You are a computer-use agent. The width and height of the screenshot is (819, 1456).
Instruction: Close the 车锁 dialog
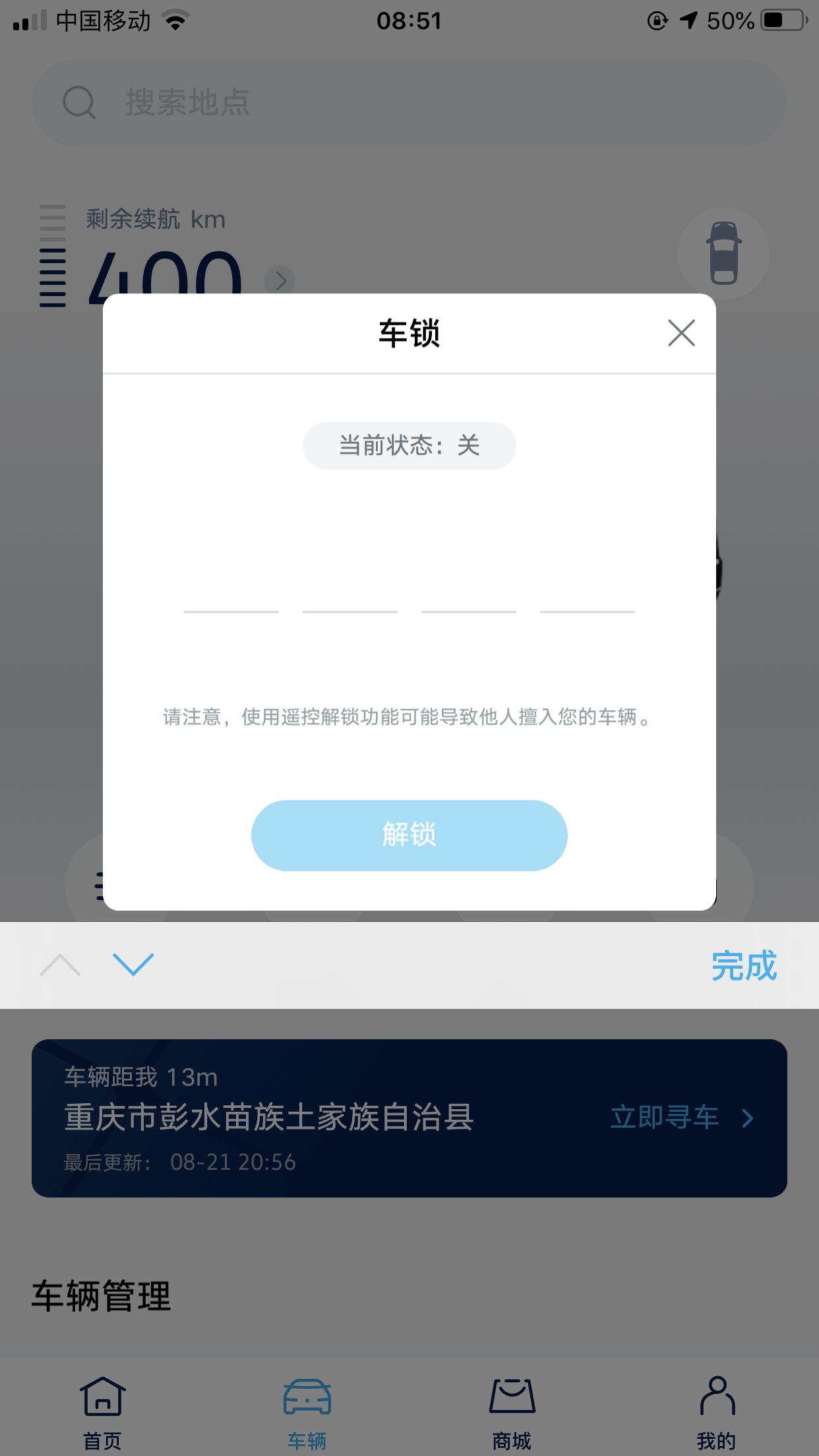(681, 333)
